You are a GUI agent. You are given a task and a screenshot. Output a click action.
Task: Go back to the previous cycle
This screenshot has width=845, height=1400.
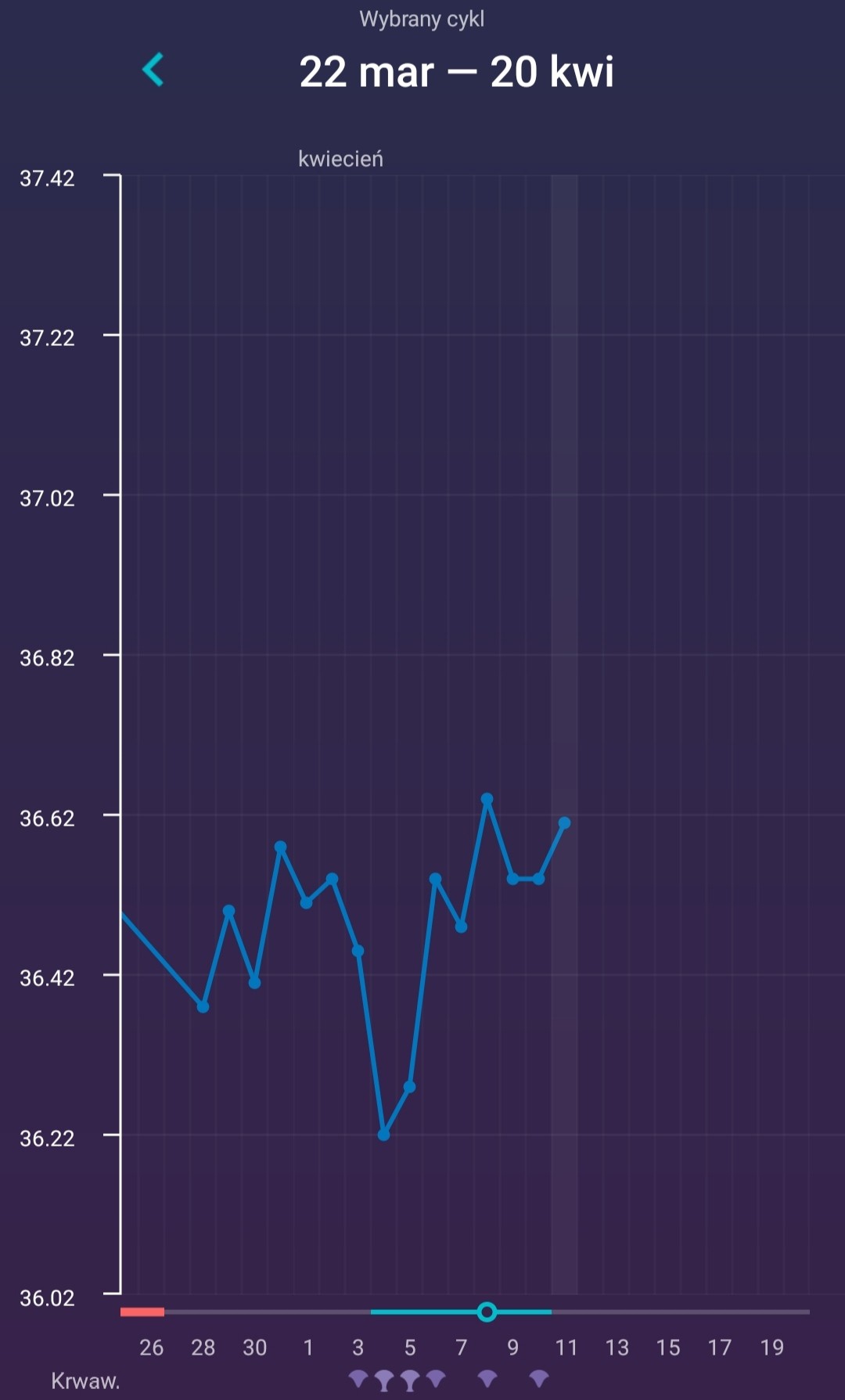click(153, 70)
